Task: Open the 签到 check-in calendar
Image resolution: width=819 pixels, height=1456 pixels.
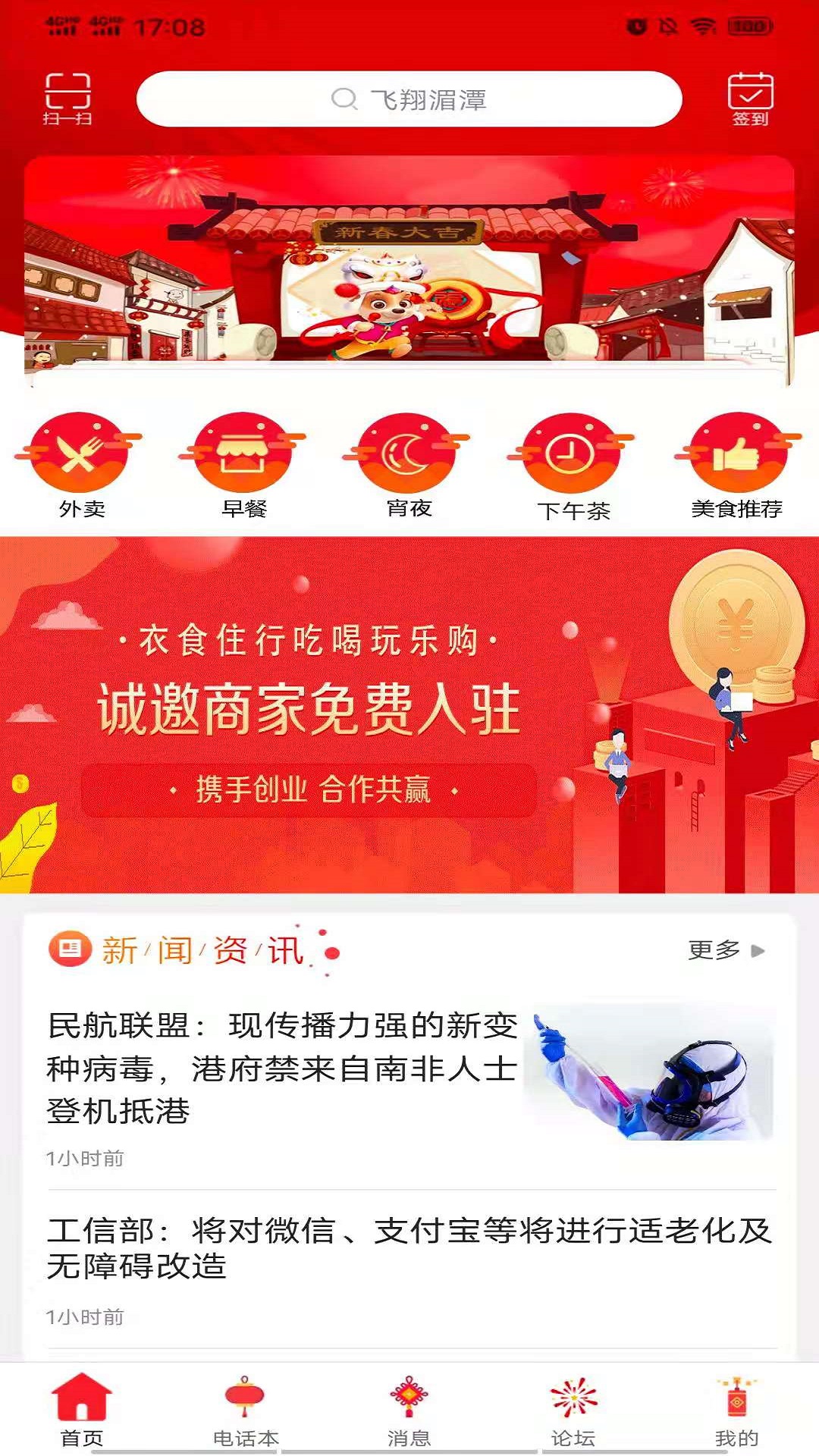Action: coord(750,99)
